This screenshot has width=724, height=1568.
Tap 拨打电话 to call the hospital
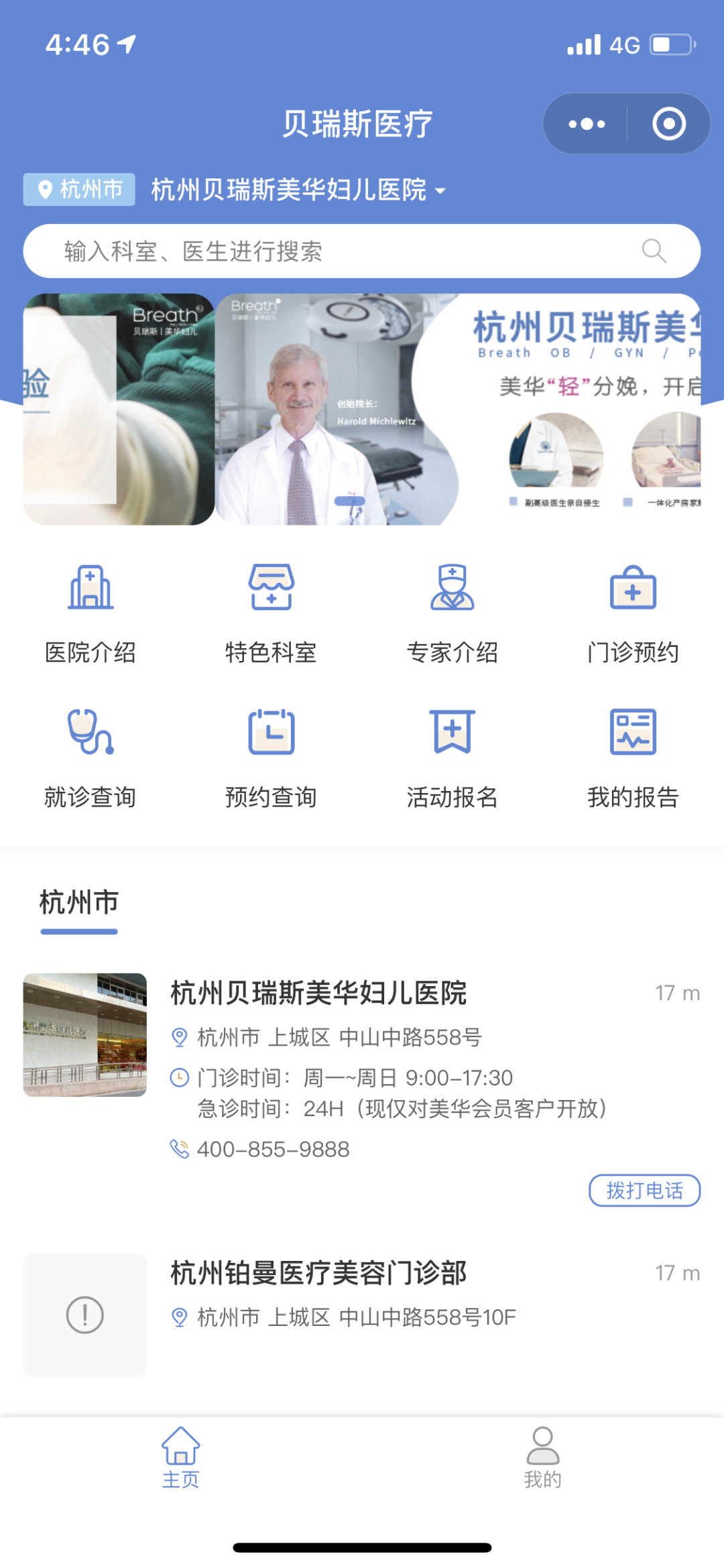click(x=644, y=1191)
